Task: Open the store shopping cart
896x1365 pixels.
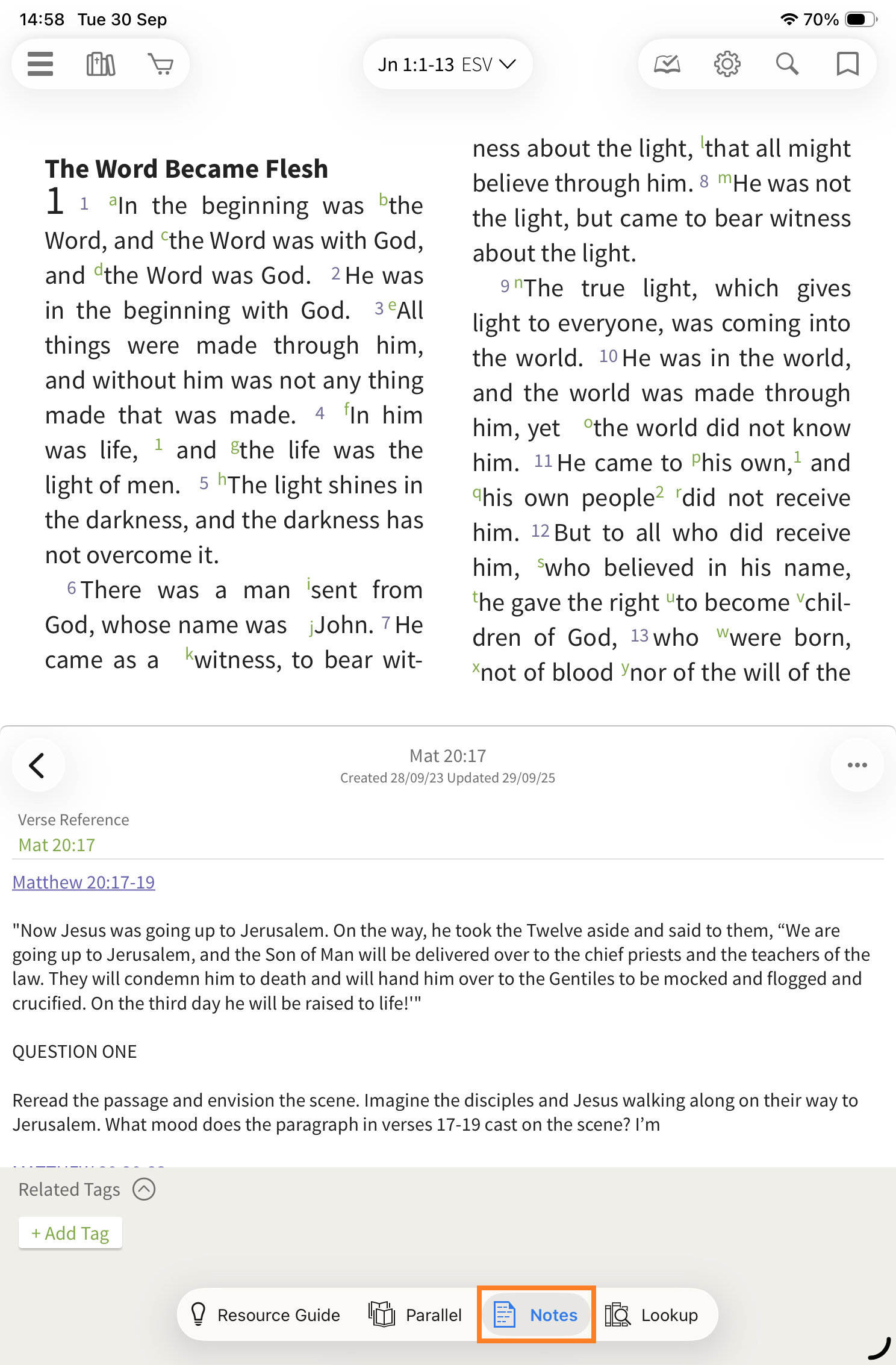Action: [160, 64]
